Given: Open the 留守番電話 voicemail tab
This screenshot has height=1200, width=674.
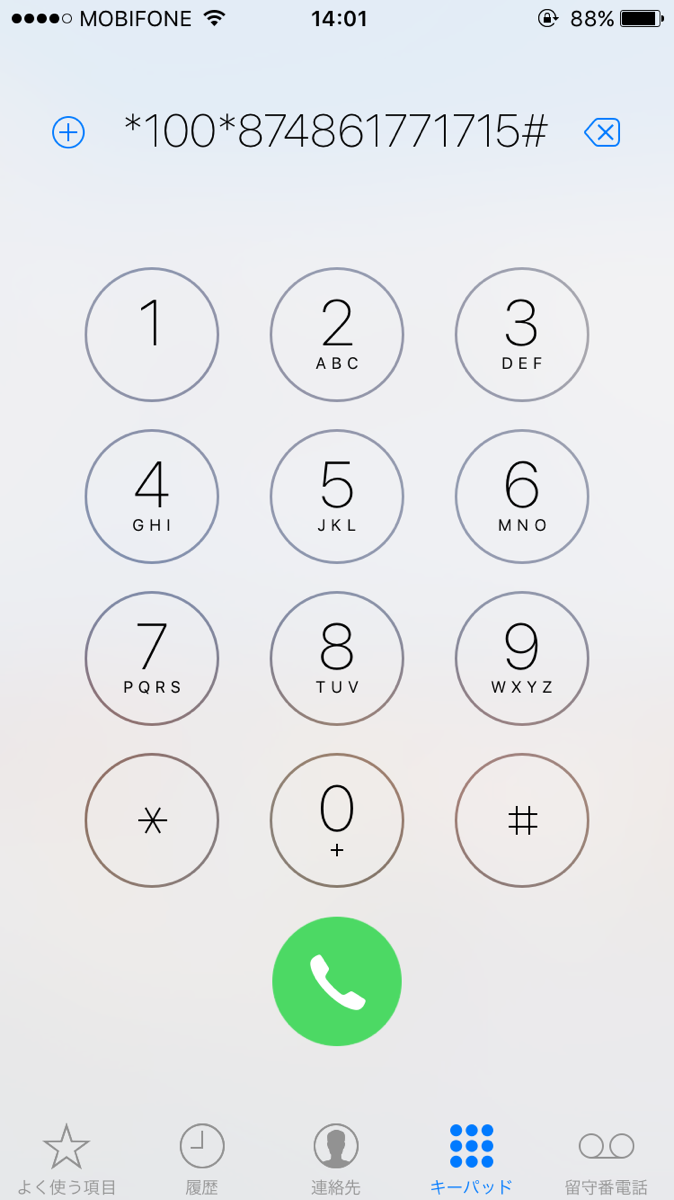Looking at the screenshot, I should click(606, 1158).
